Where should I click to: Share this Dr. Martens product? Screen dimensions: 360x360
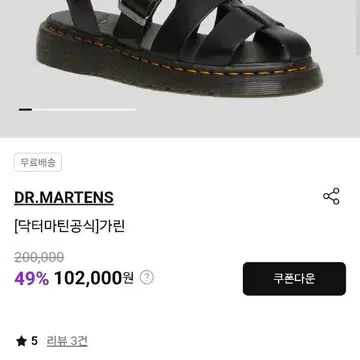(331, 196)
